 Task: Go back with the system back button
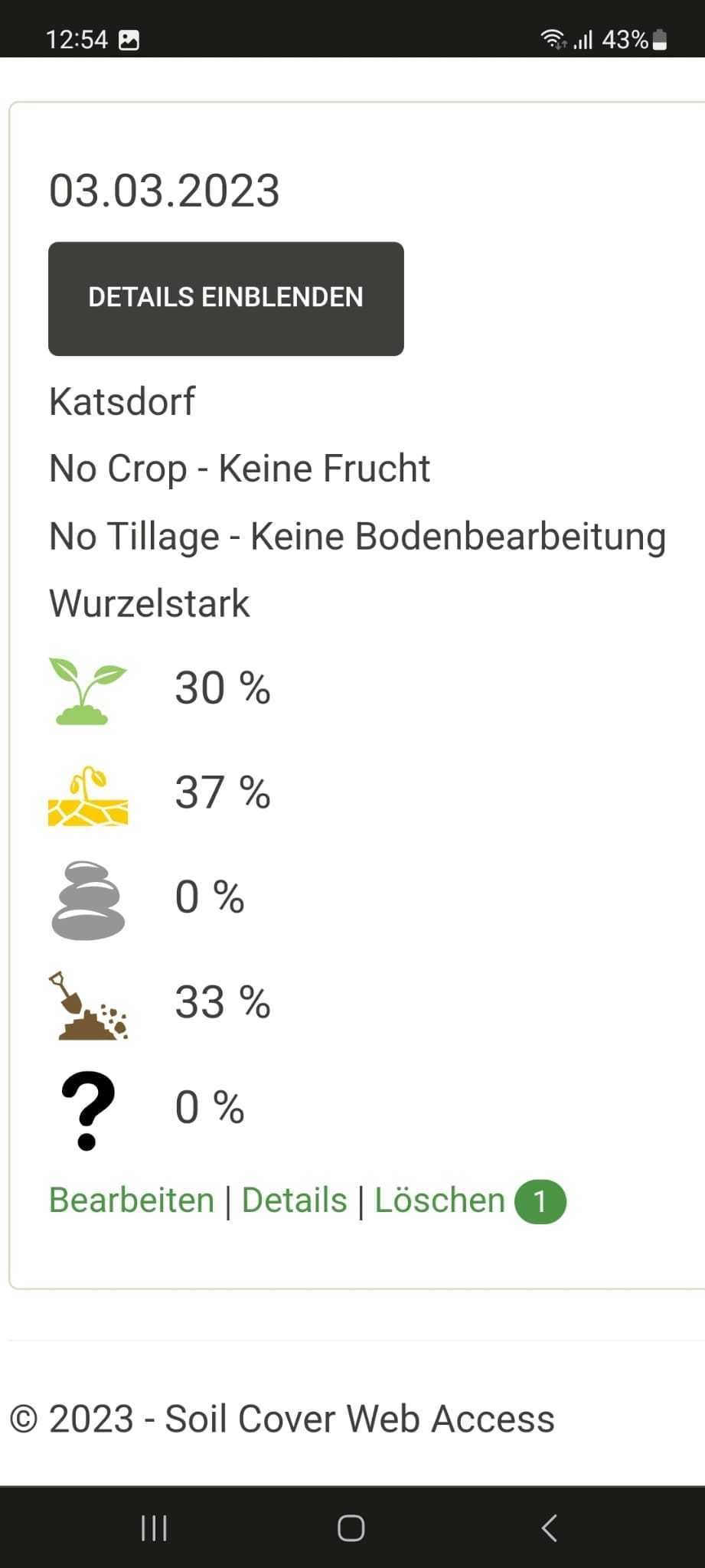tap(549, 1528)
